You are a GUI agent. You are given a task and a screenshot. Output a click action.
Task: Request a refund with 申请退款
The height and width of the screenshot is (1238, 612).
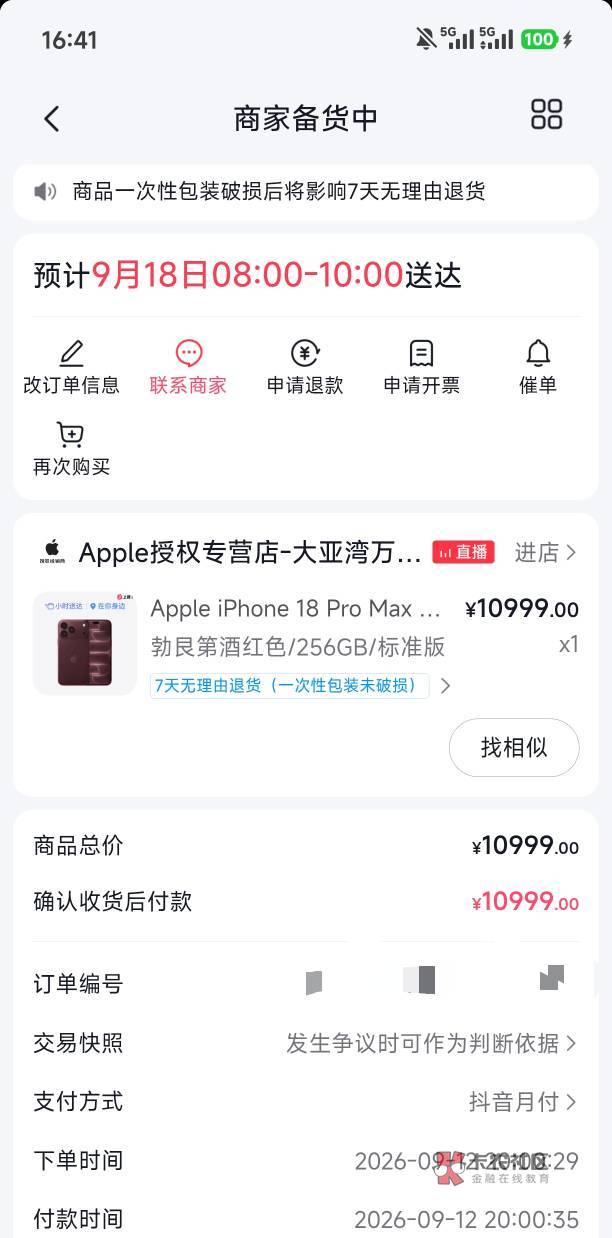pos(305,367)
